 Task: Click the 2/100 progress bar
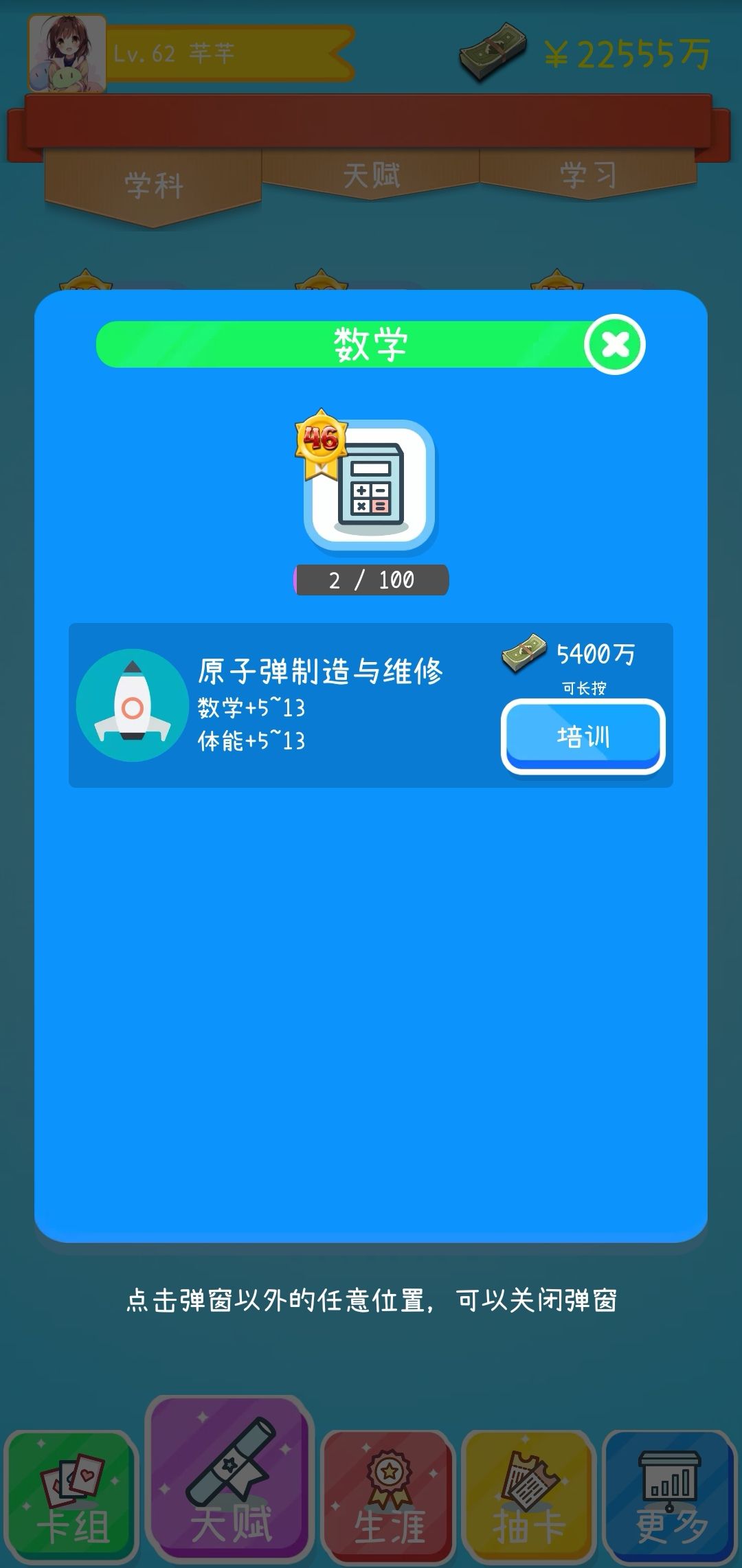point(372,580)
